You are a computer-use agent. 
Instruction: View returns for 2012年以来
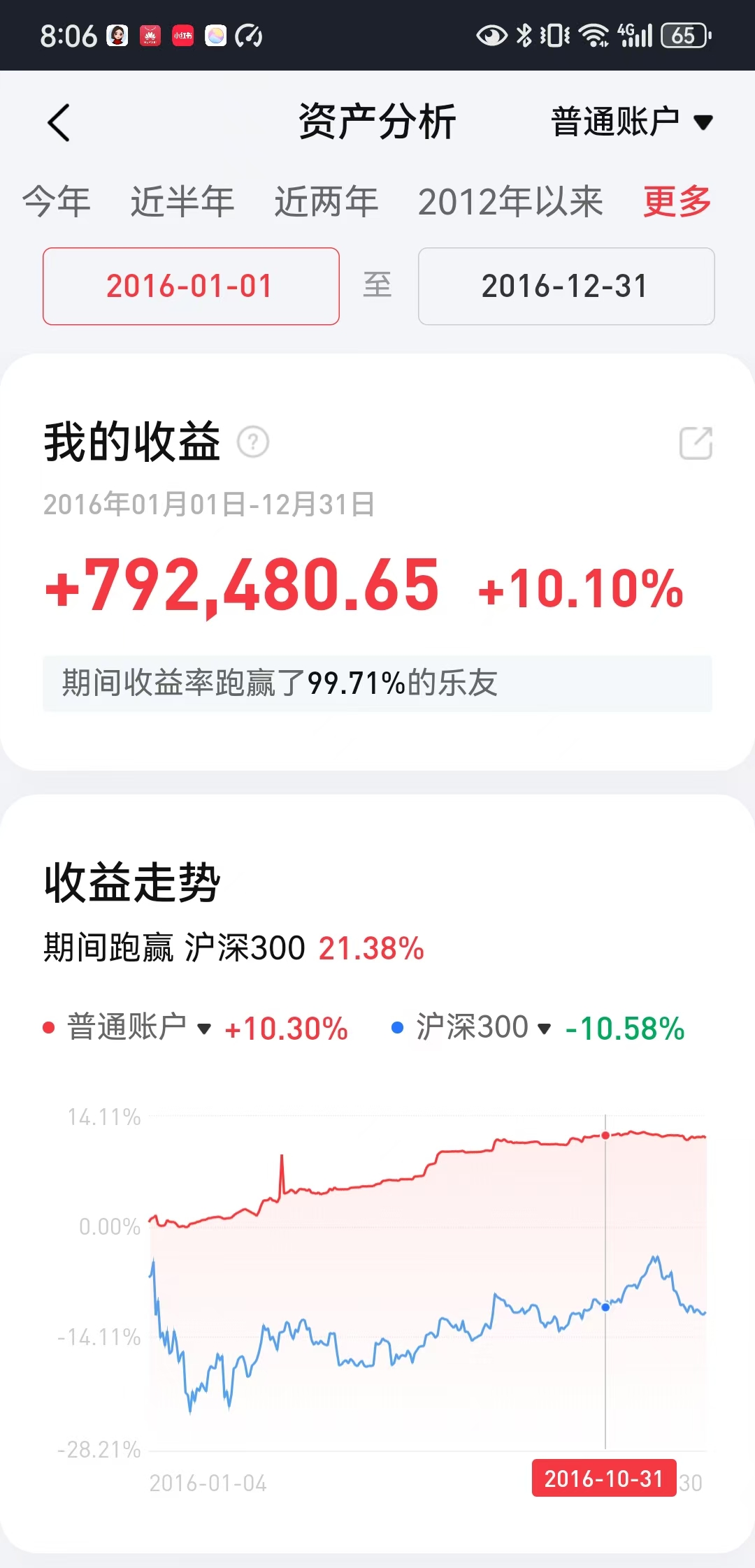tap(510, 202)
